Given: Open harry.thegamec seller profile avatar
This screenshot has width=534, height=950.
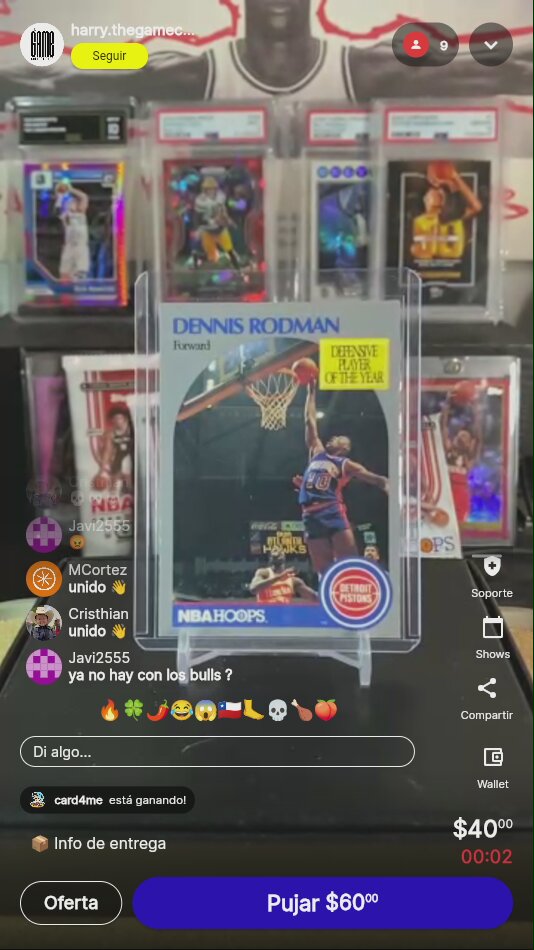Looking at the screenshot, I should pyautogui.click(x=42, y=44).
